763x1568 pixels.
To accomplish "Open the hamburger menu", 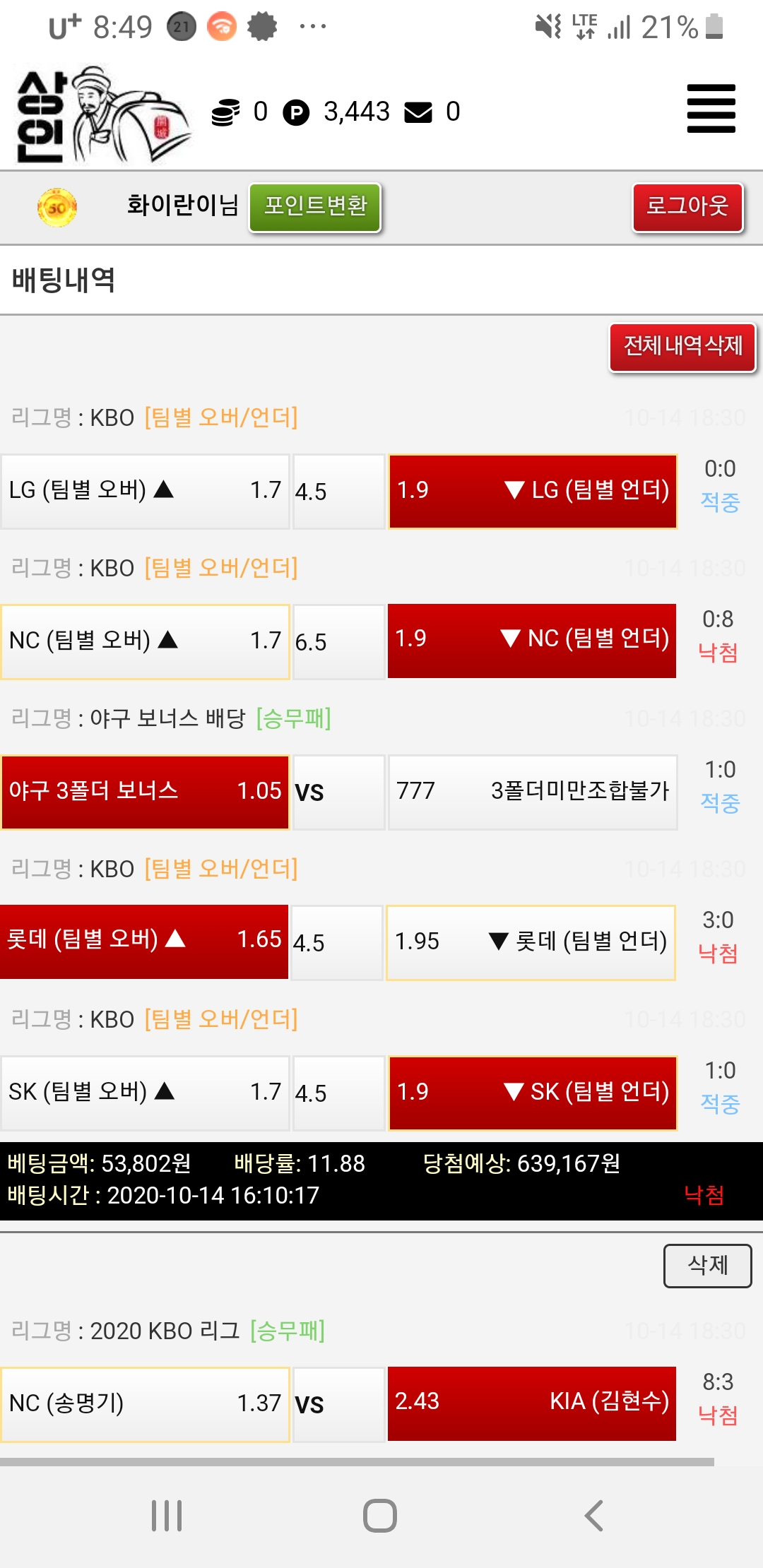I will point(711,109).
